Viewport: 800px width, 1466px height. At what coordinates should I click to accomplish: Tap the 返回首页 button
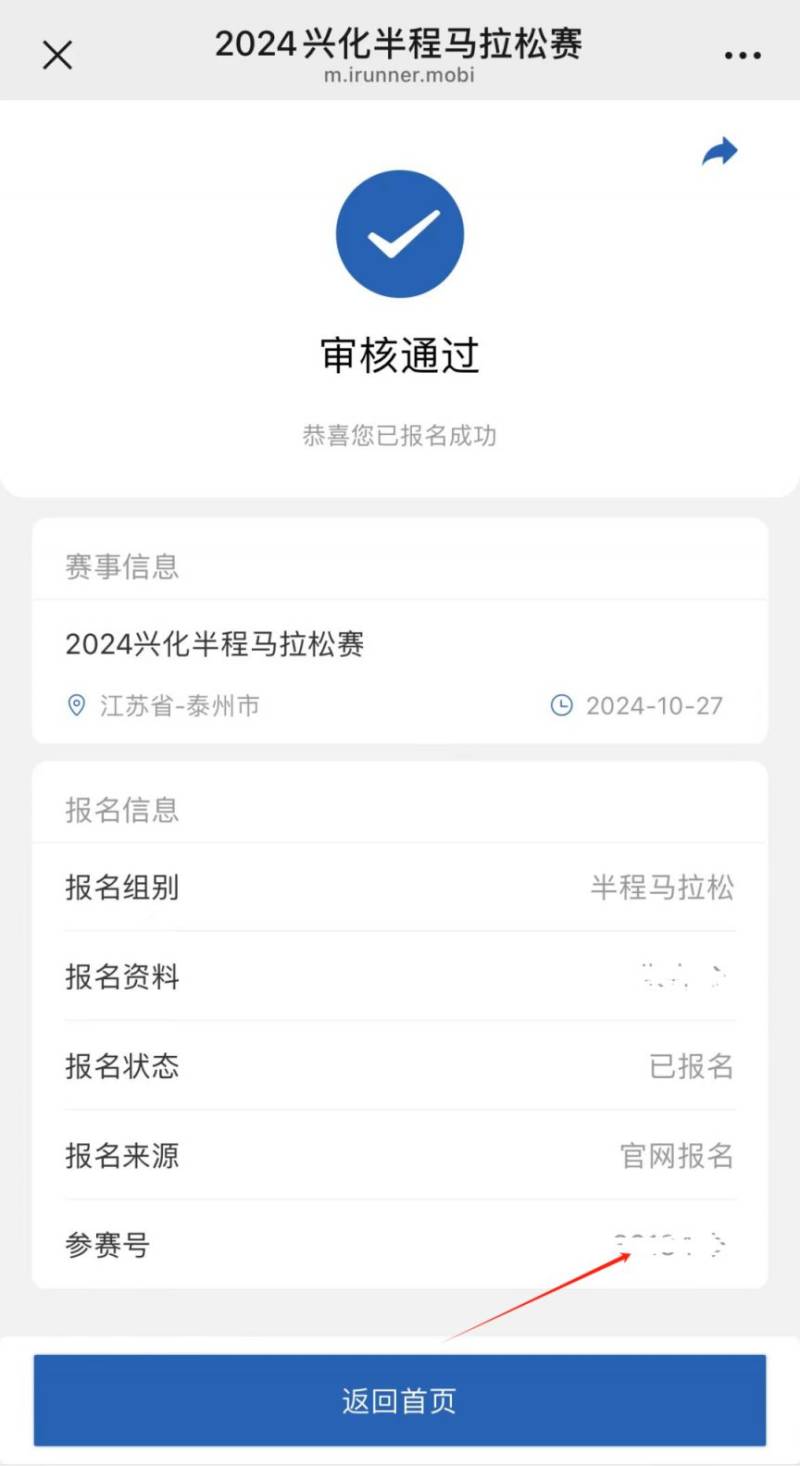(399, 1400)
